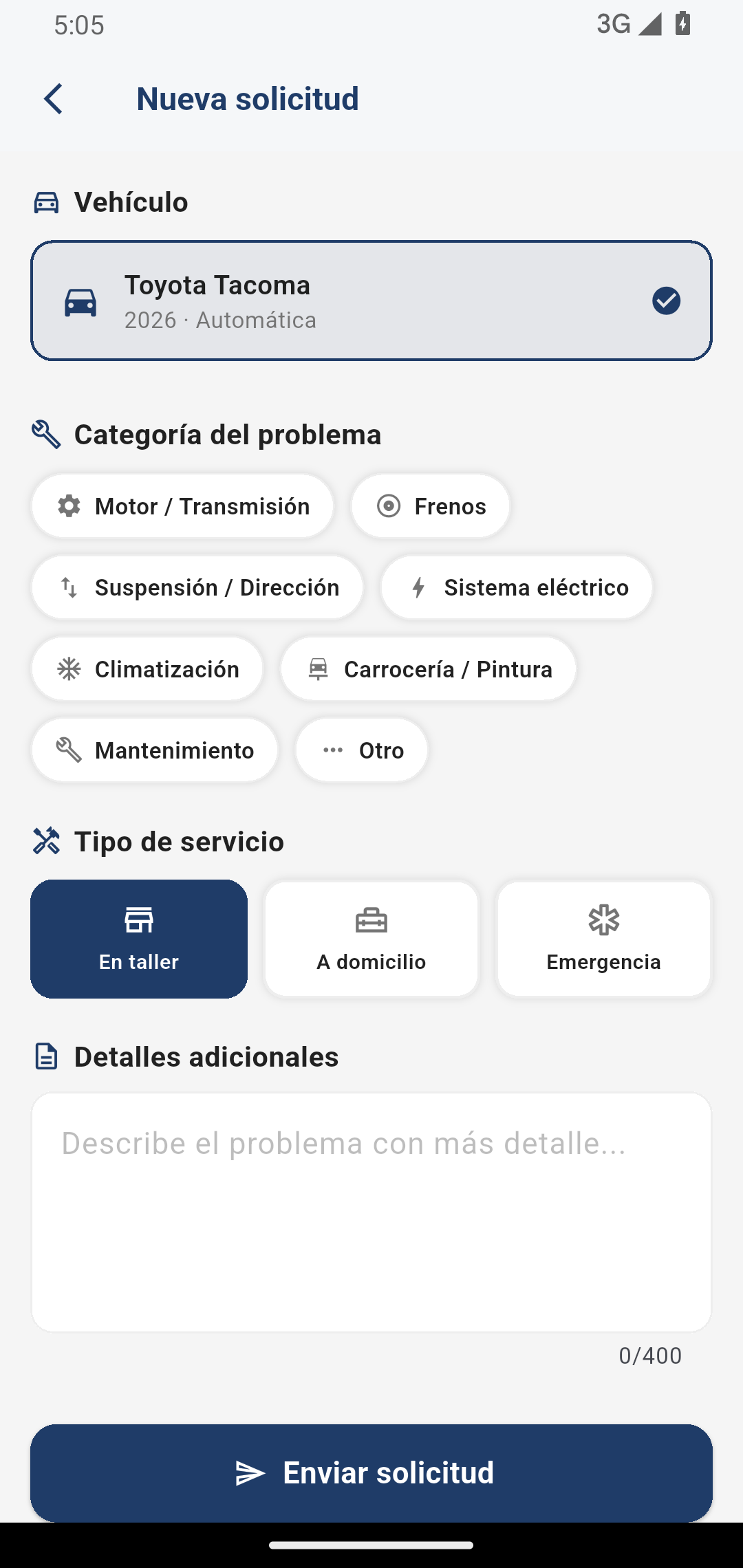Tap the Climatización chip
Viewport: 743px width, 1568px height.
pos(147,669)
